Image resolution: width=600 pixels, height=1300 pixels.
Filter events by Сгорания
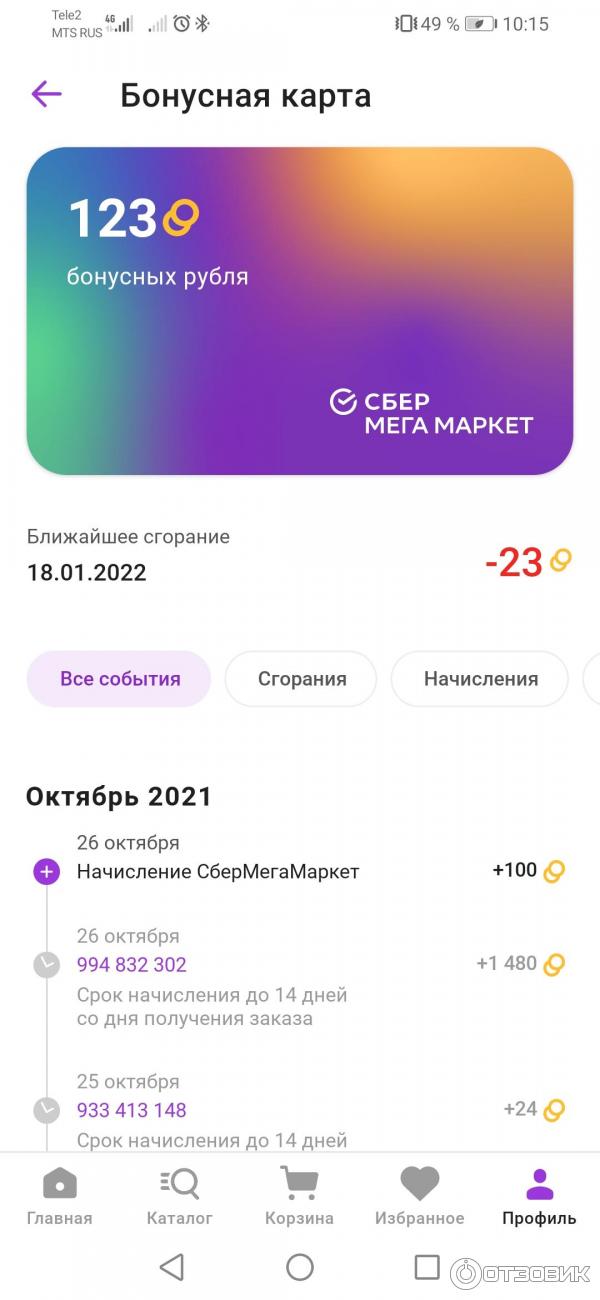point(302,679)
